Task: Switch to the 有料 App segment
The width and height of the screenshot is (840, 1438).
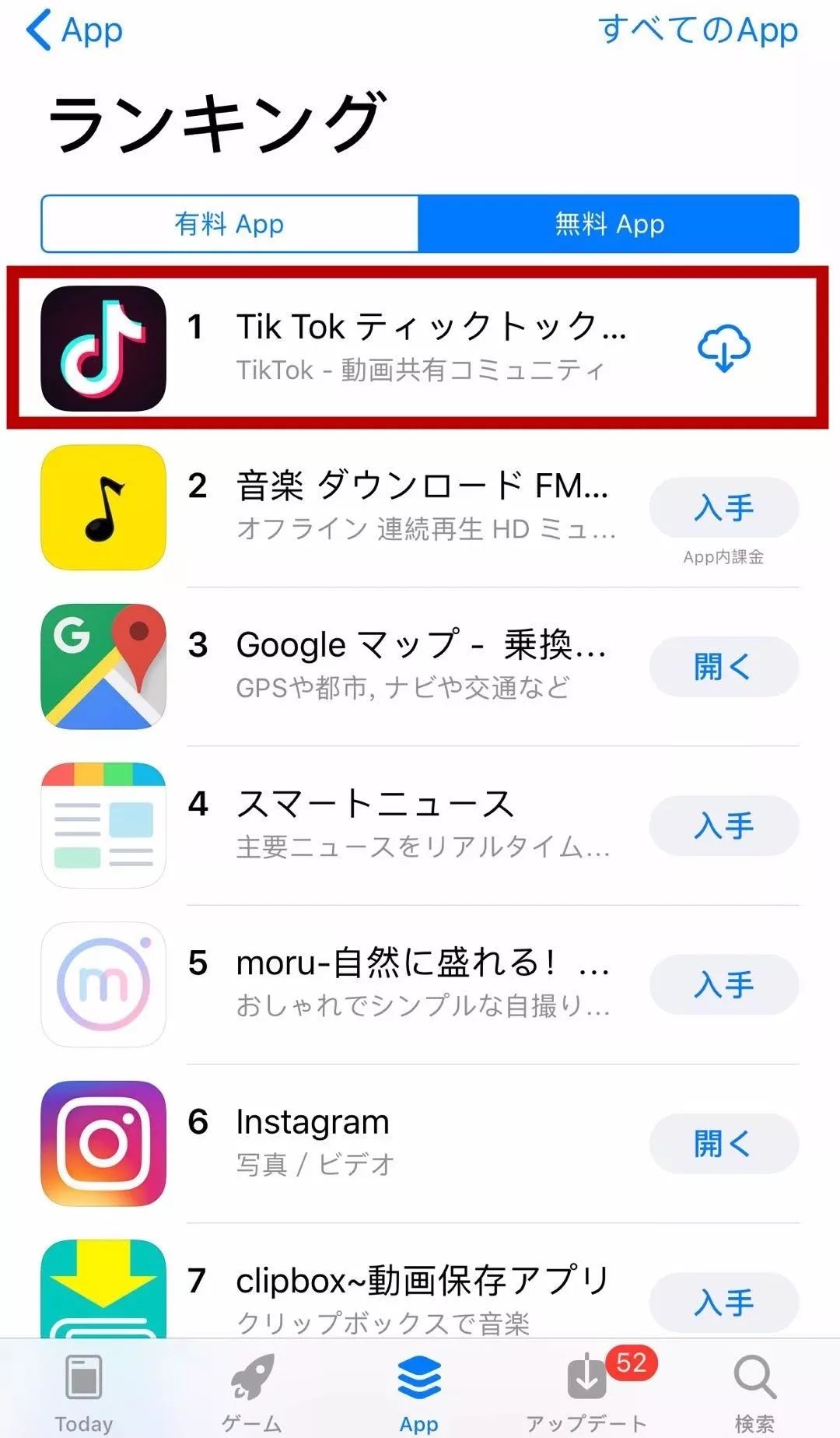Action: pos(229,224)
